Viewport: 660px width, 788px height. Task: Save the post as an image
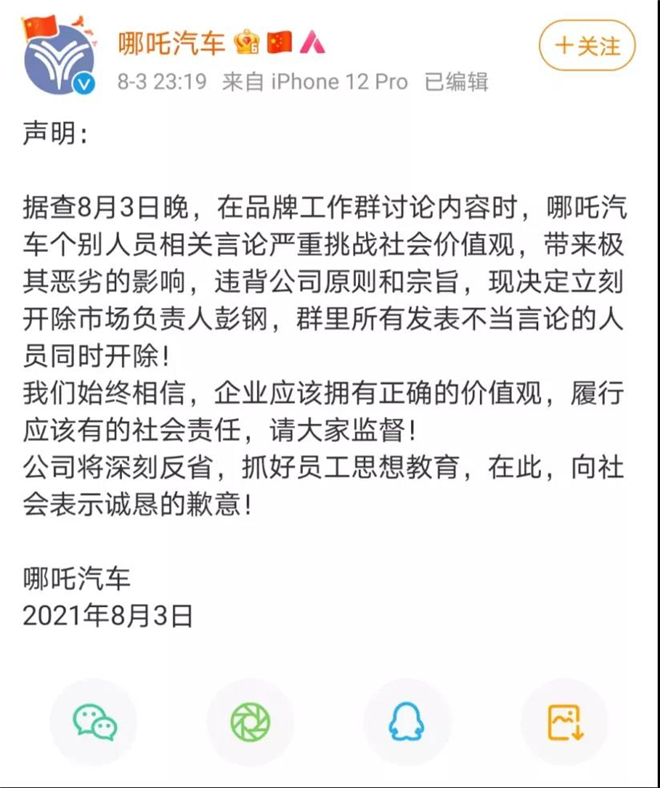coord(564,721)
